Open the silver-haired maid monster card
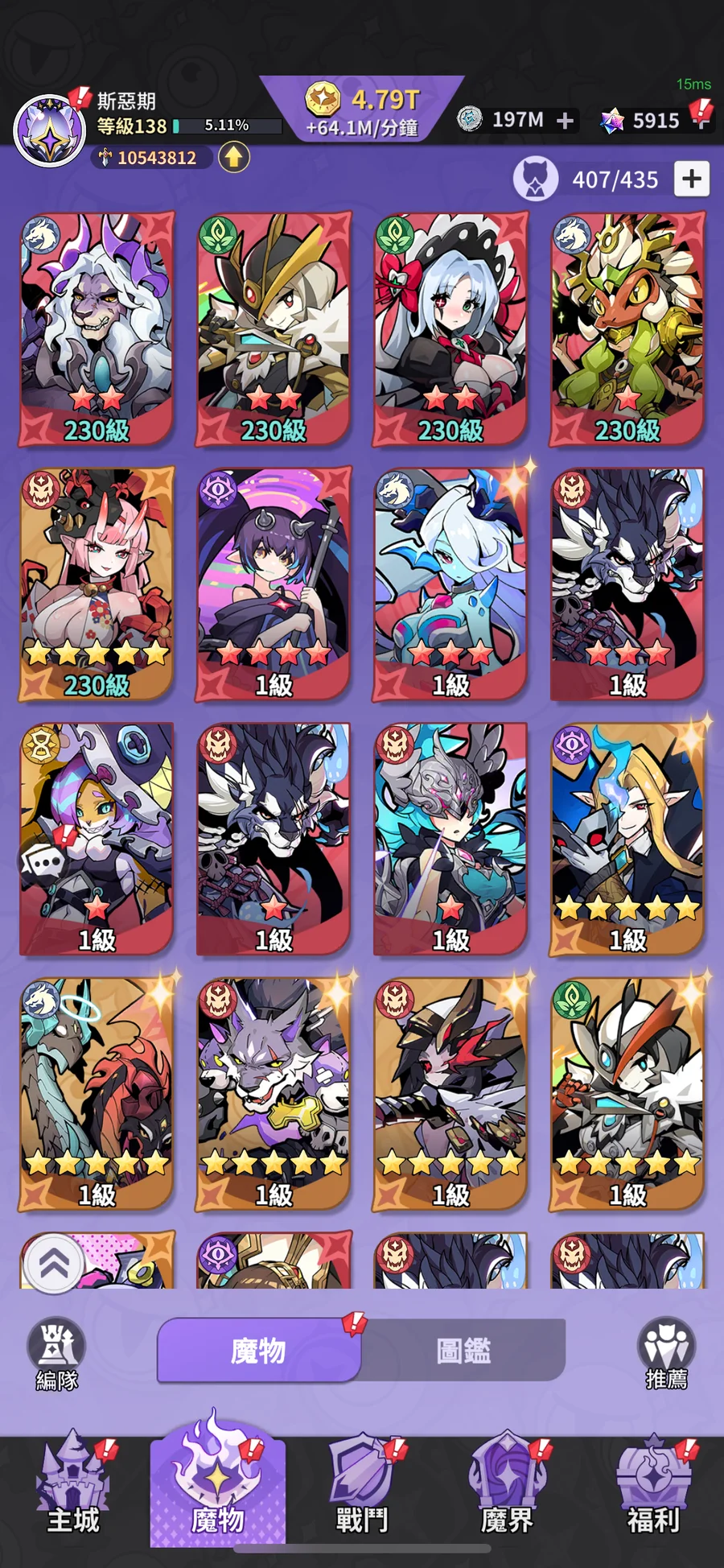 [x=450, y=328]
